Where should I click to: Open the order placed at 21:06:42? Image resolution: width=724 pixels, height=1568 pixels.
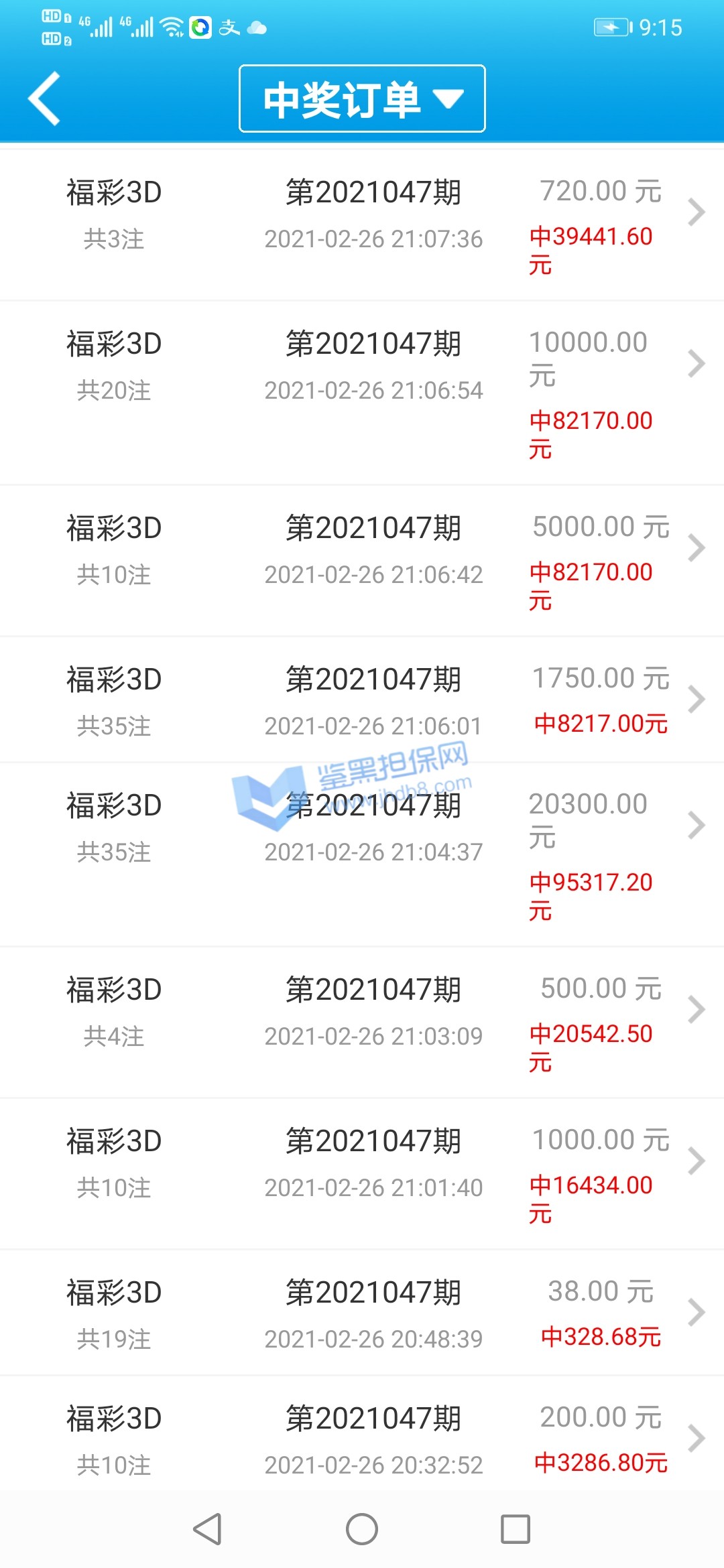point(362,560)
